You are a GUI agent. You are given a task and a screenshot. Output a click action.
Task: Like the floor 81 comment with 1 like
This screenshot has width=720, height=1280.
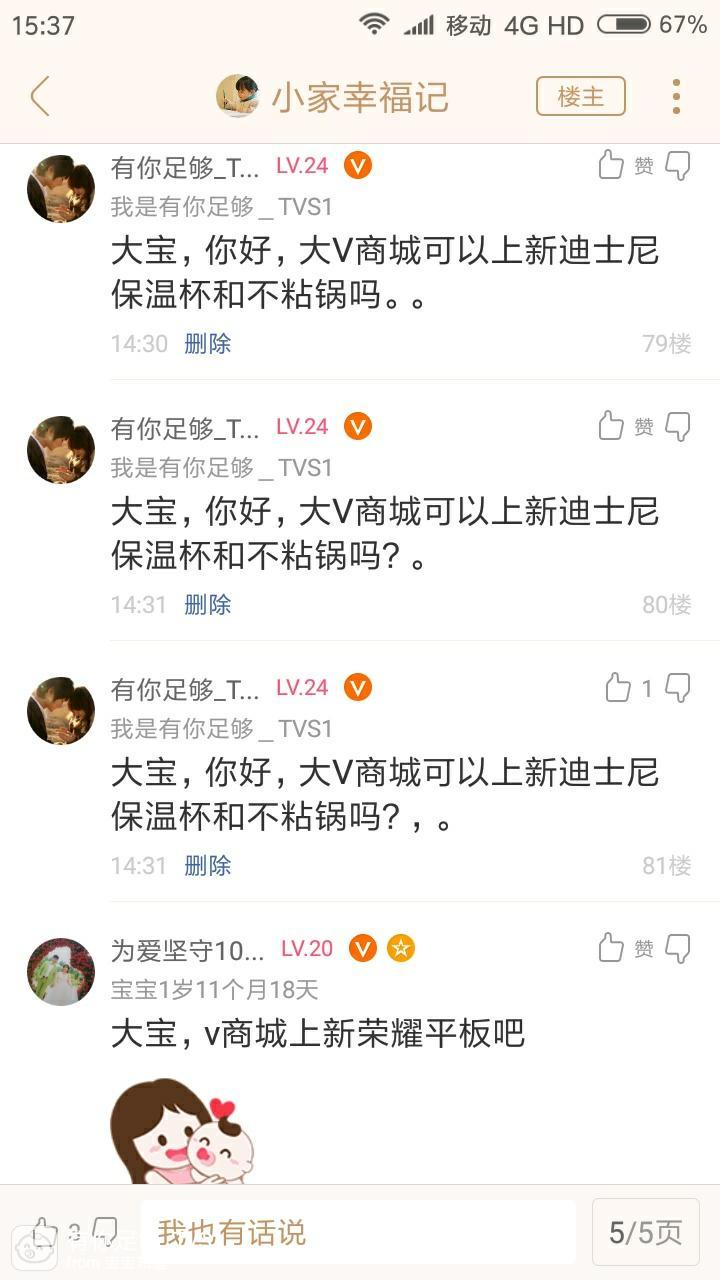tap(619, 687)
